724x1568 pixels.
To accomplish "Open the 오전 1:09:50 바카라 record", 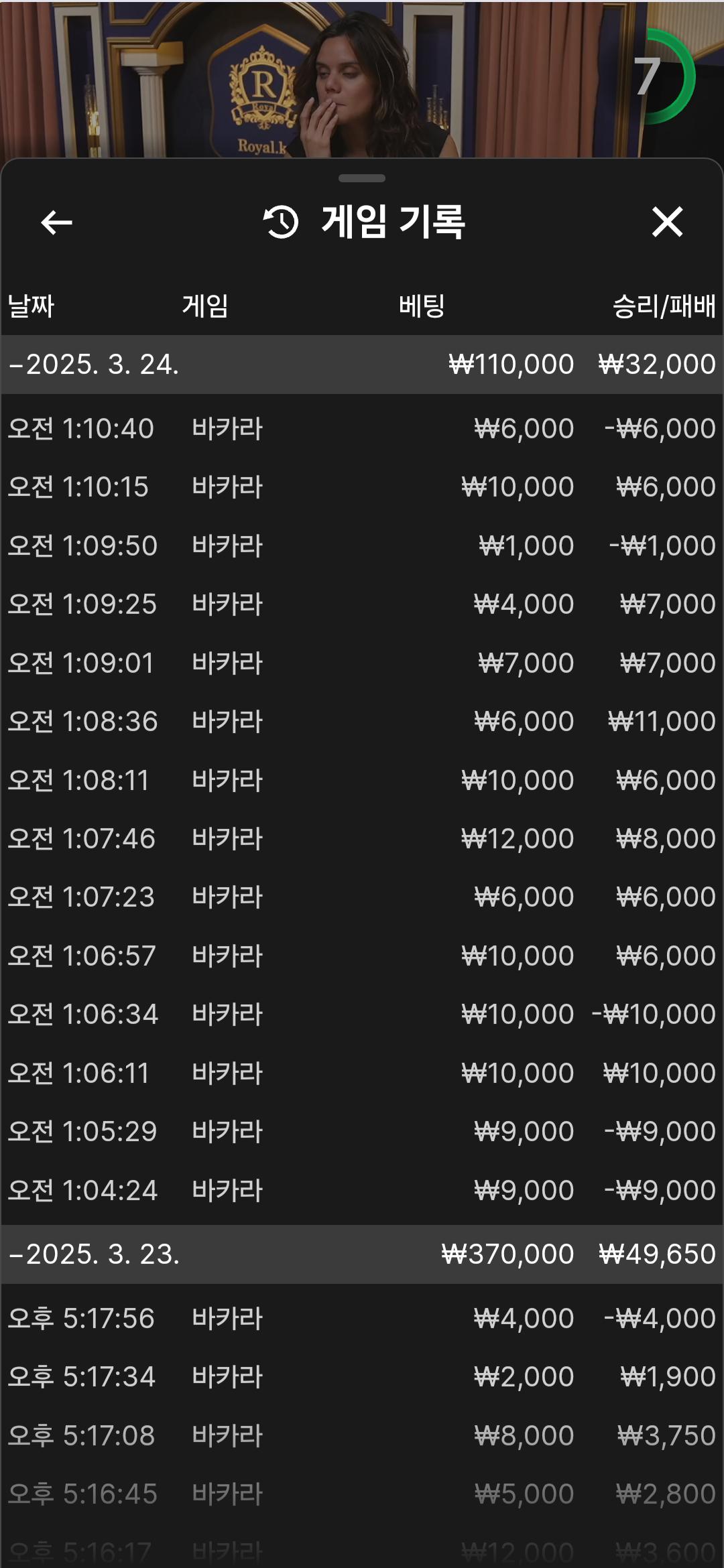I will click(x=362, y=546).
